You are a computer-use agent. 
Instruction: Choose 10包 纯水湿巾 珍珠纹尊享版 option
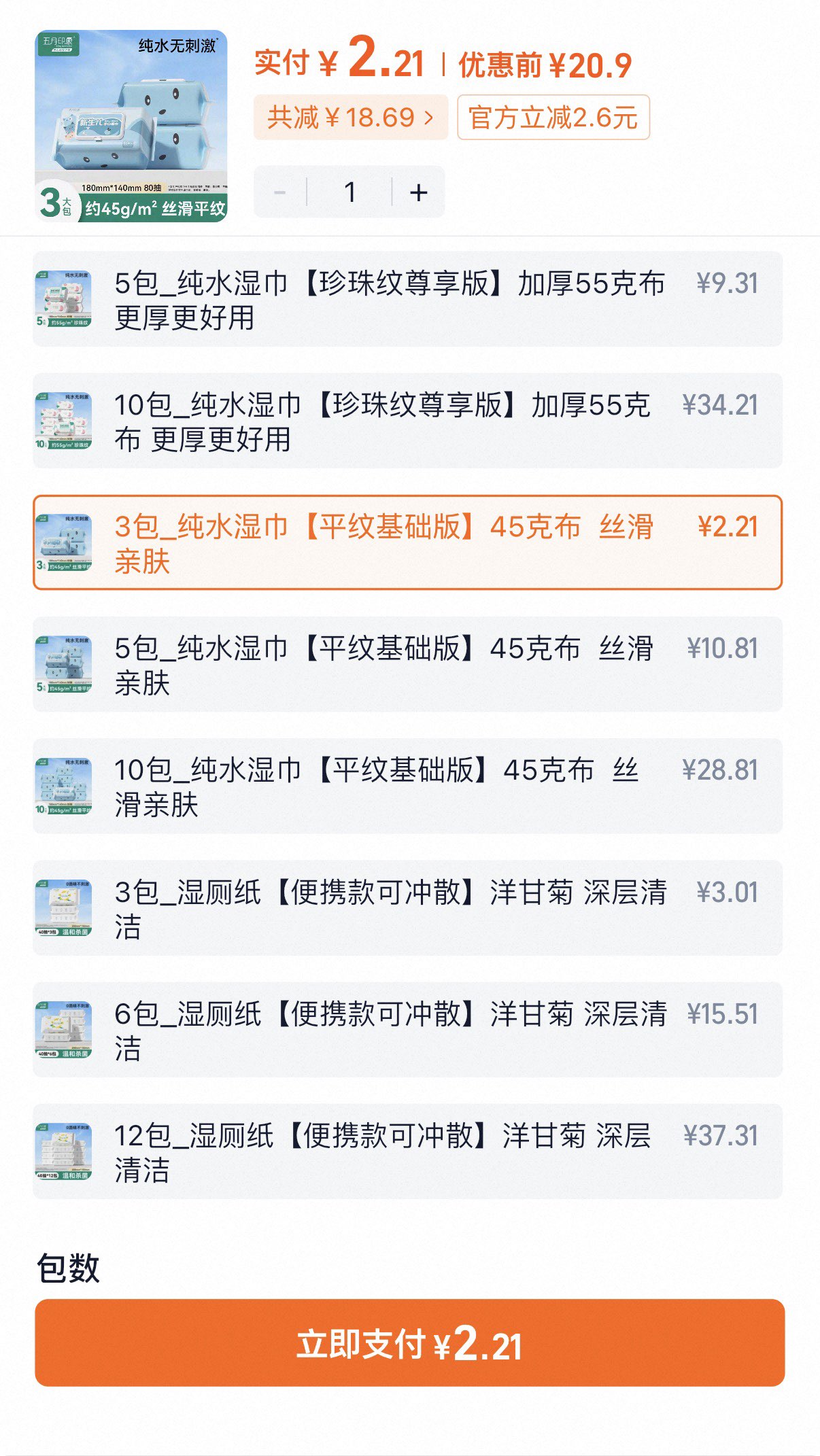(x=407, y=421)
